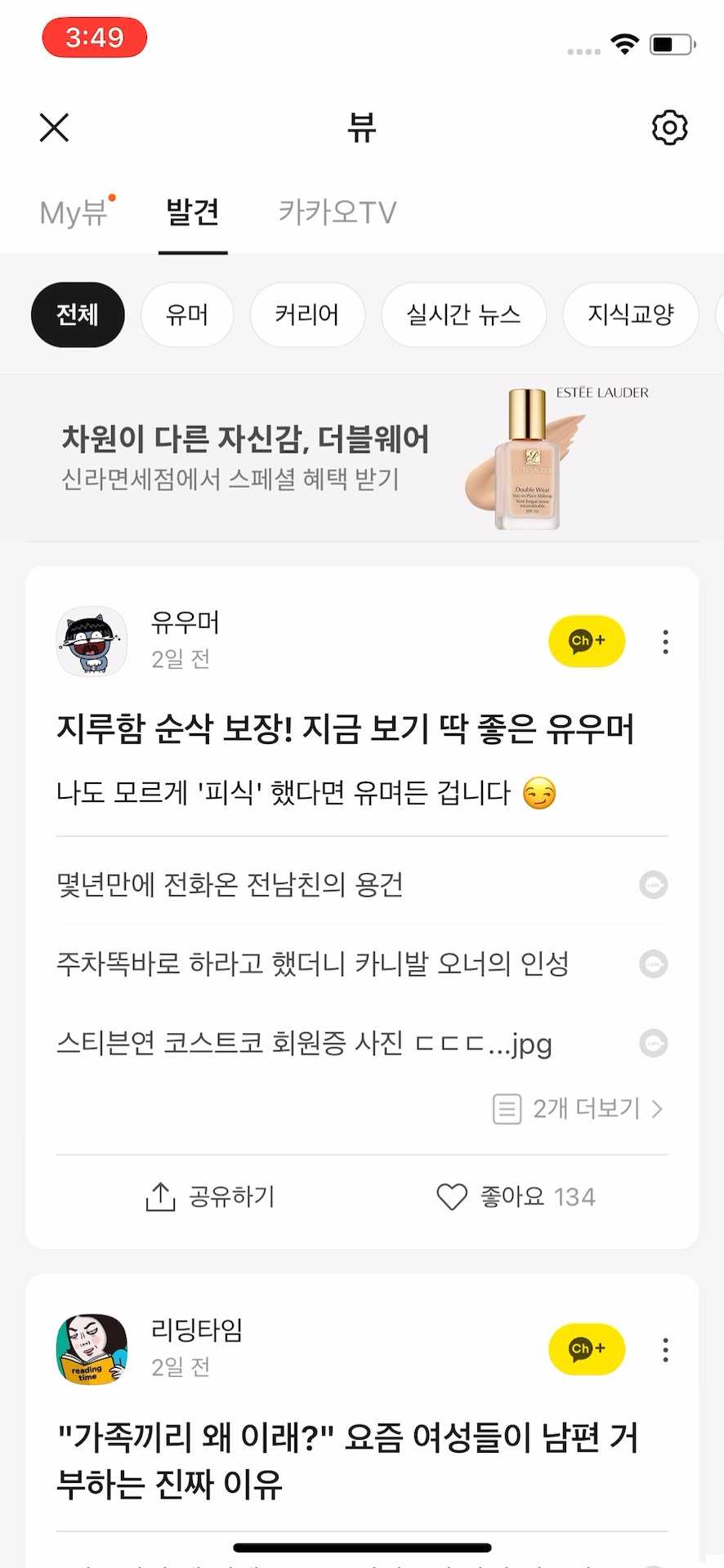Tap the Ch+ add channel icon beside 유우머

(x=586, y=641)
